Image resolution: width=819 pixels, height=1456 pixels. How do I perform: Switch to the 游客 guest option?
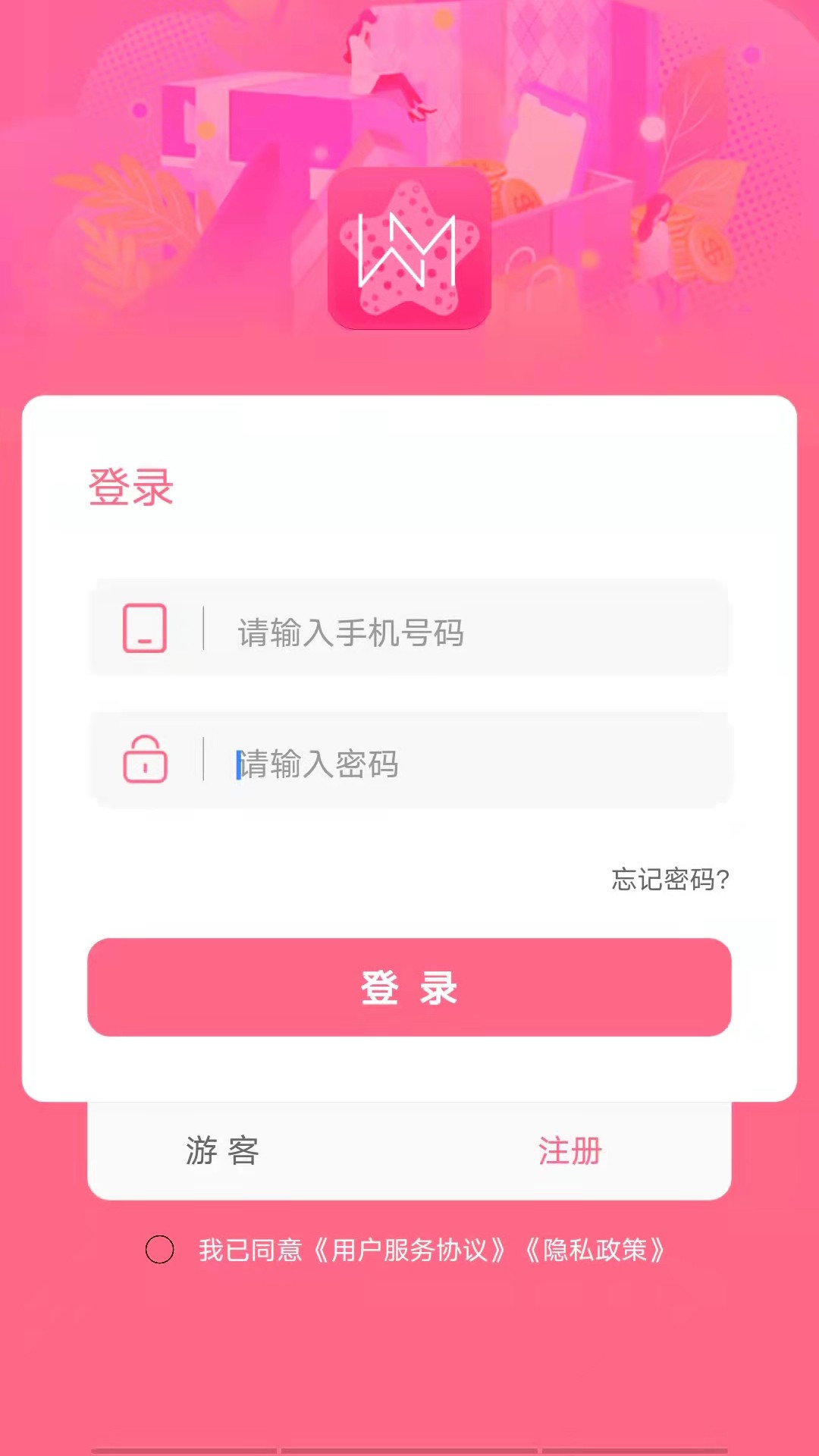click(220, 1150)
